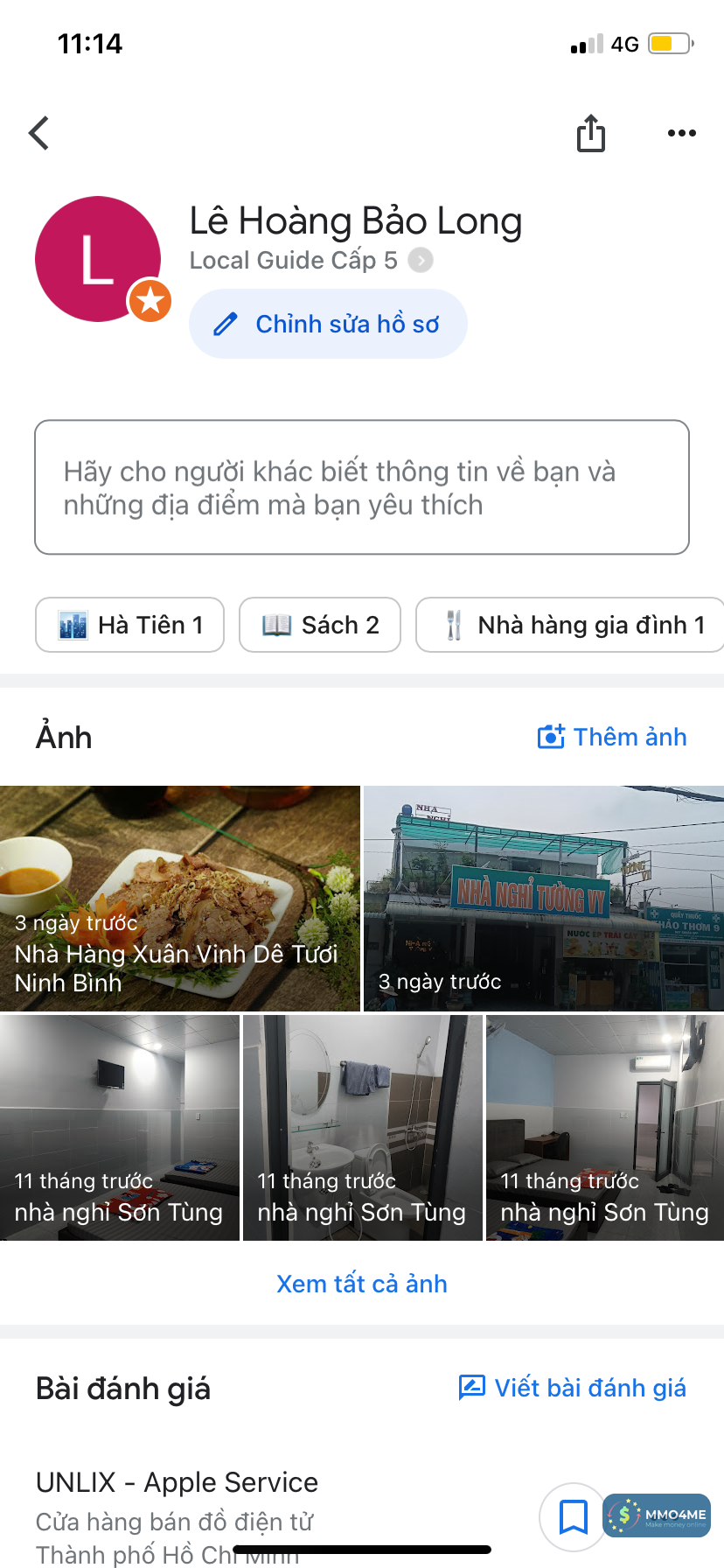Enter bio in the about-you text box

(x=362, y=487)
